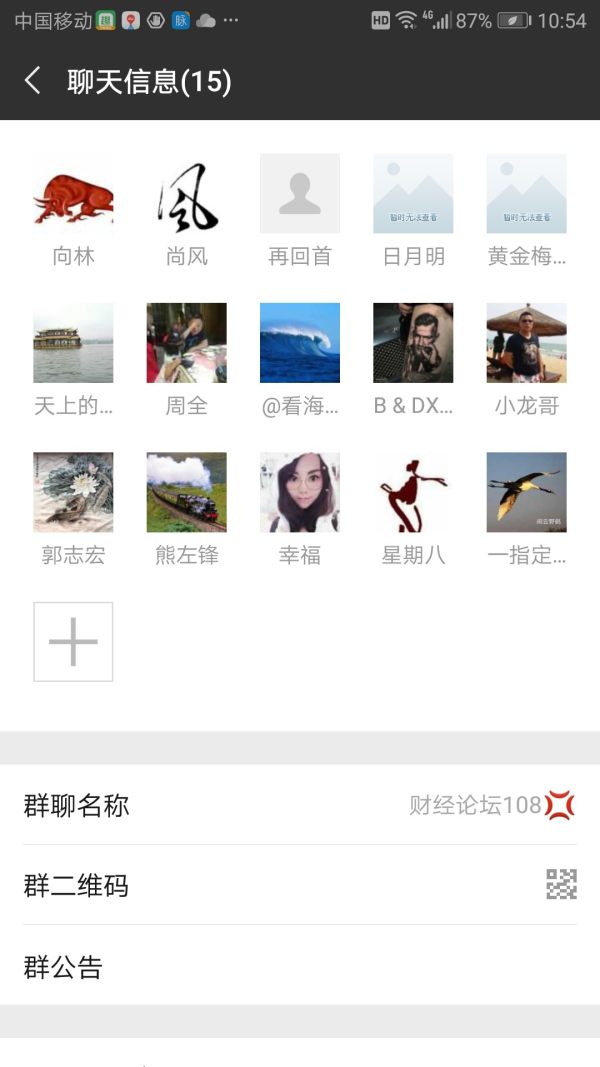Screen dimensions: 600x1067
Task: View member 幸福's profile
Action: (300, 492)
